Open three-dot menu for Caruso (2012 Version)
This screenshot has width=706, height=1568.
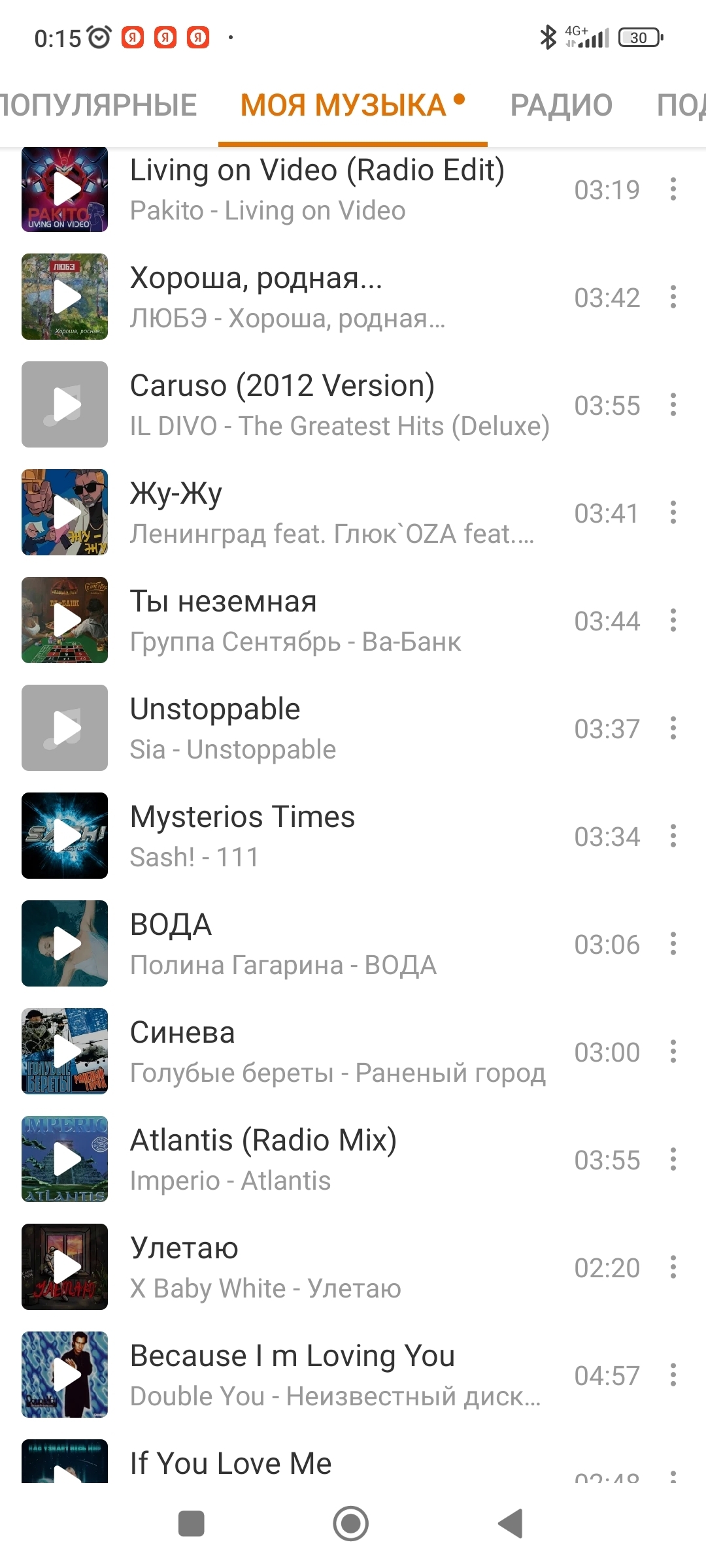point(673,405)
